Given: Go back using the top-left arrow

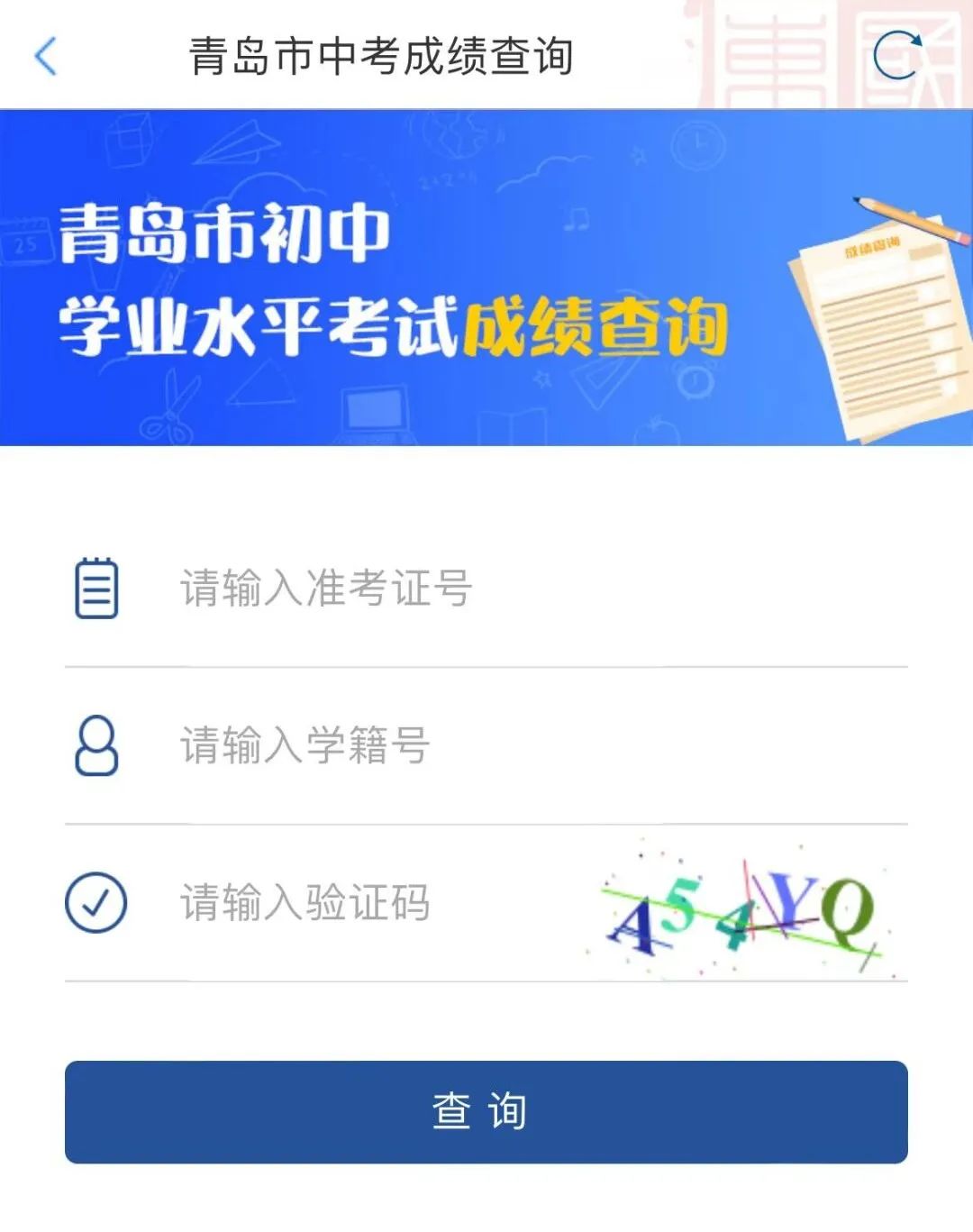Looking at the screenshot, I should point(46,56).
